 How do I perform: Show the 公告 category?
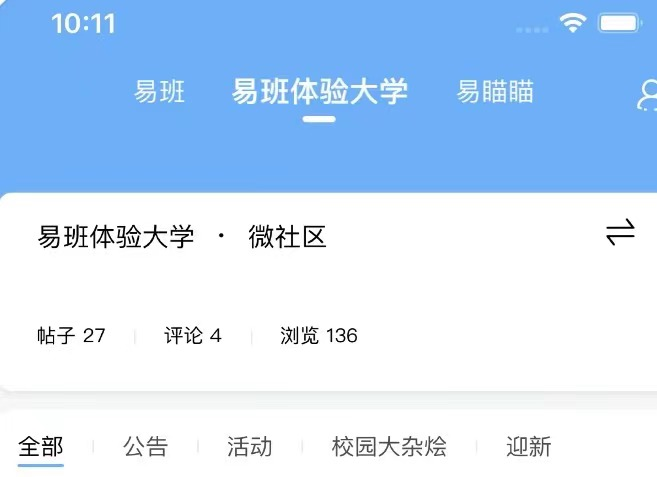146,446
